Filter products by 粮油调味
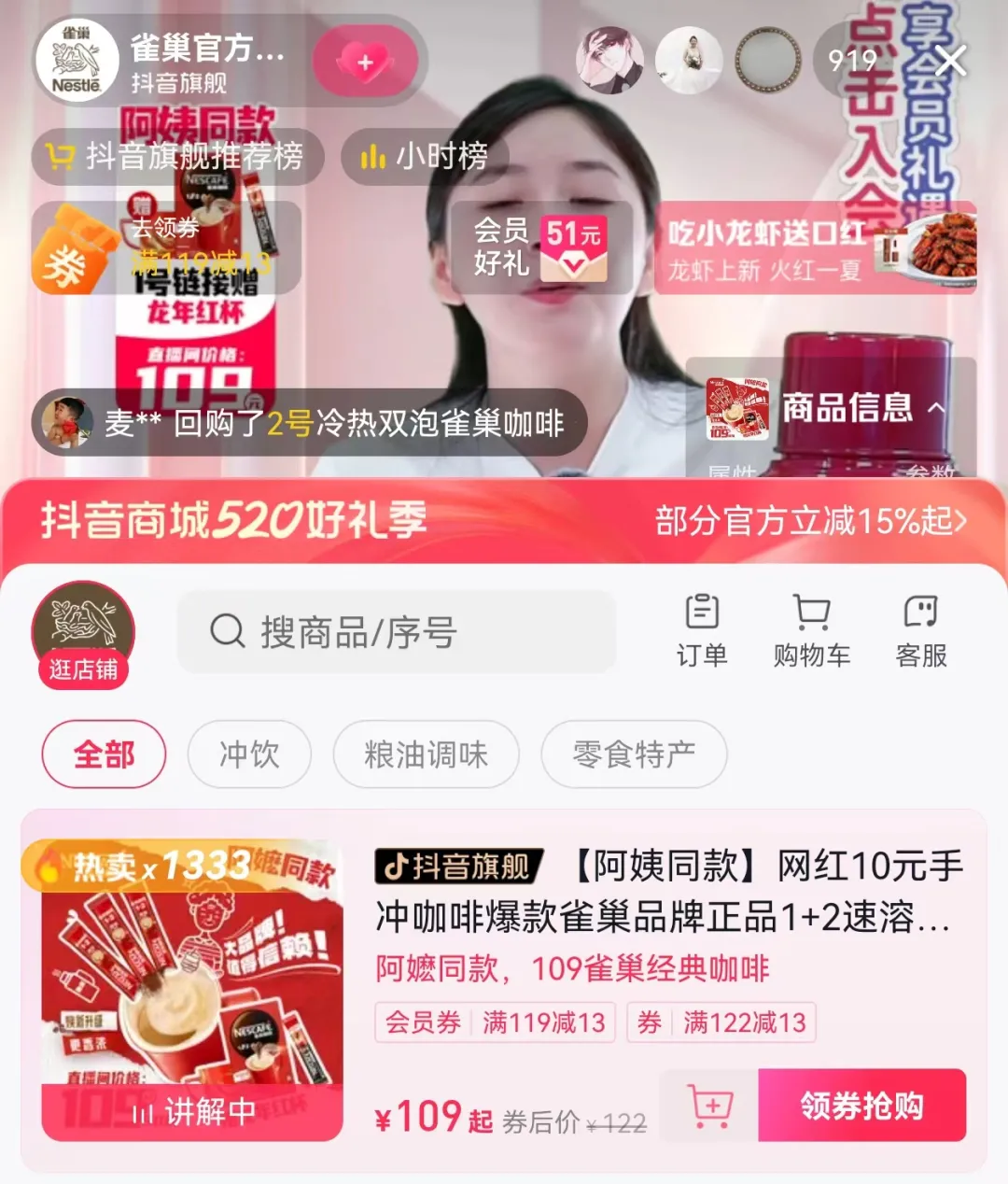1008x1184 pixels. tap(426, 754)
